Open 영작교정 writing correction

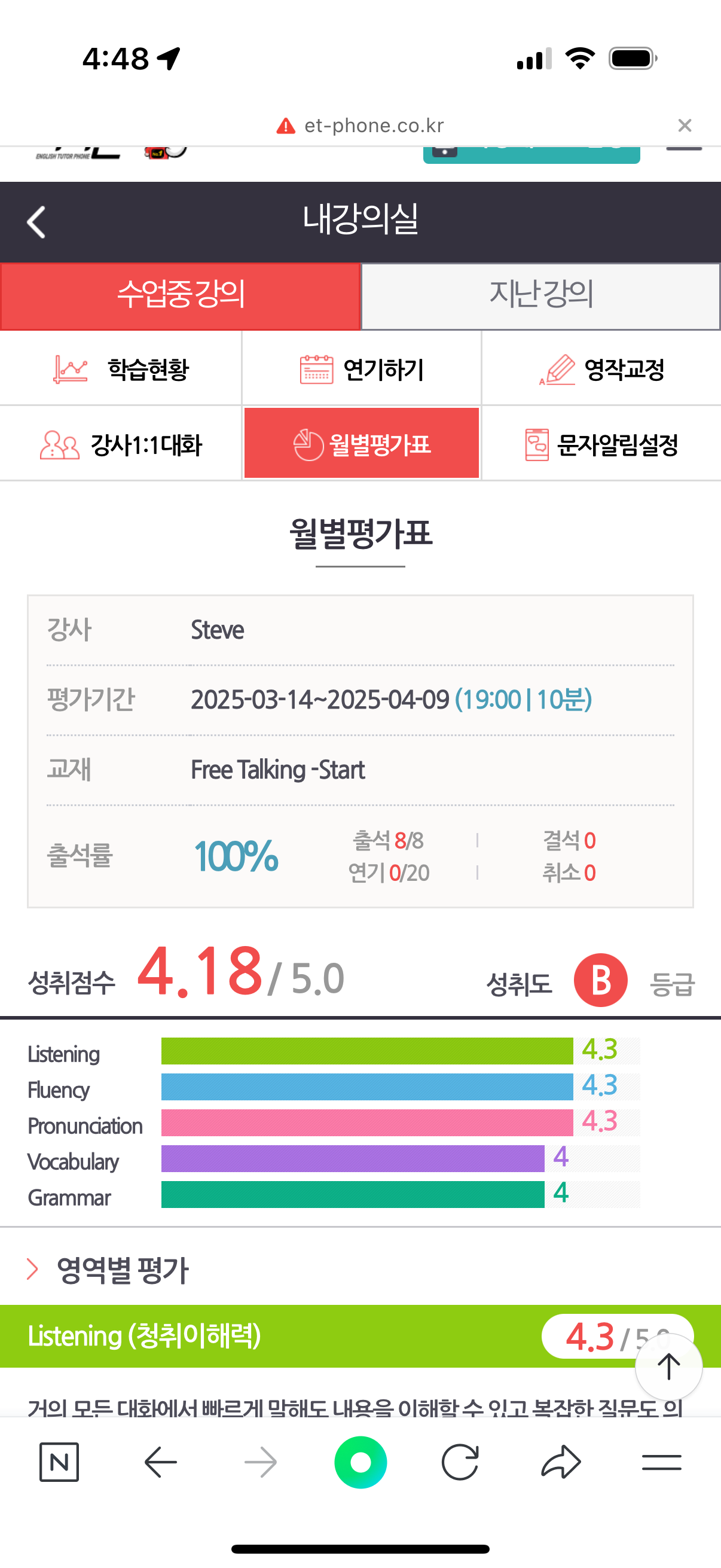click(x=602, y=369)
